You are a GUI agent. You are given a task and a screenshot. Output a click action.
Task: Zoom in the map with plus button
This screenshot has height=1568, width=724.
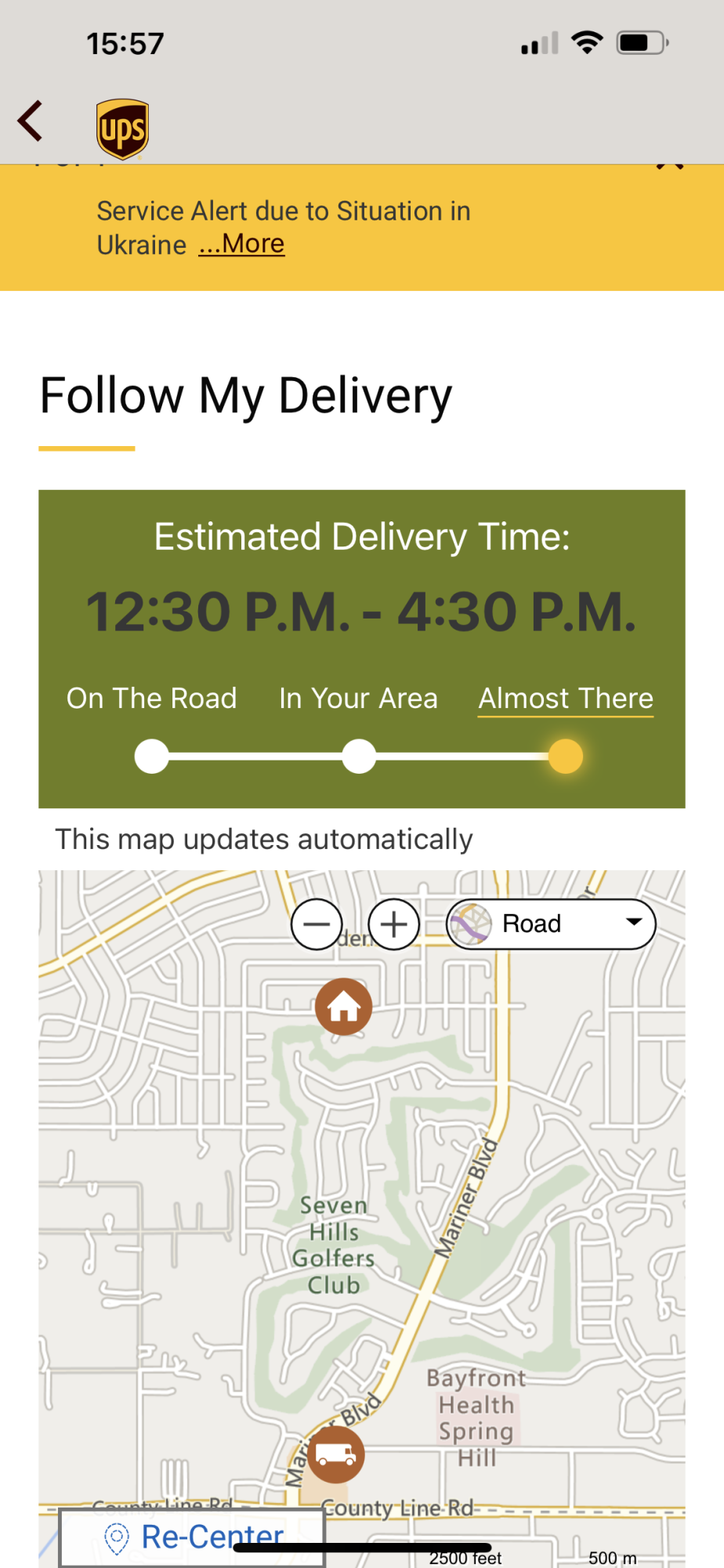pyautogui.click(x=394, y=924)
